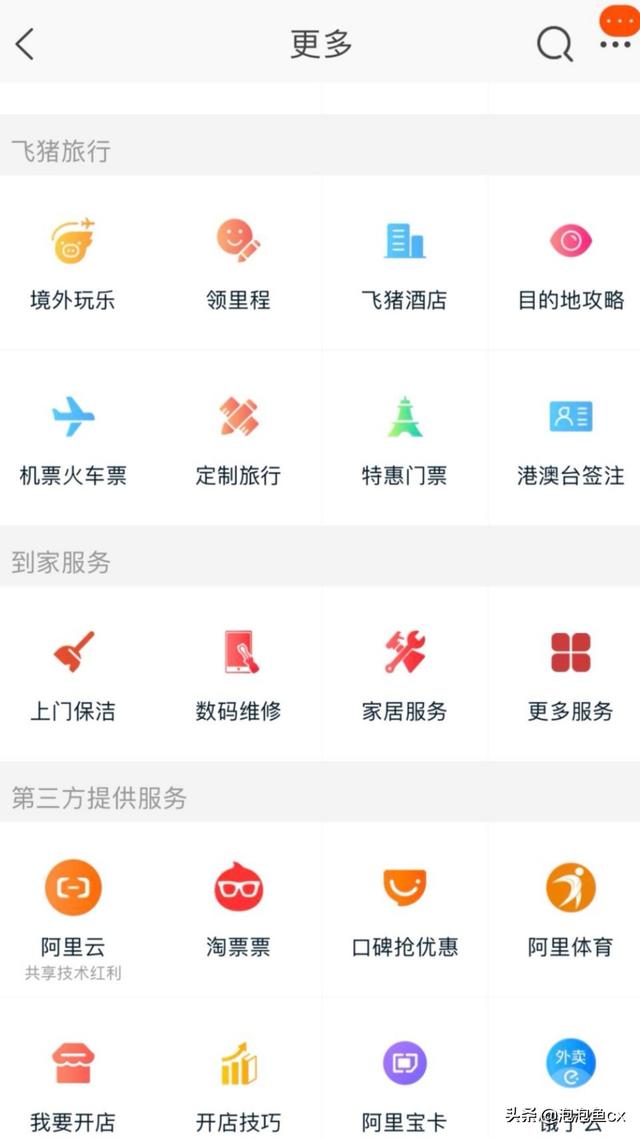Open 数码维修 repair service

[238, 674]
